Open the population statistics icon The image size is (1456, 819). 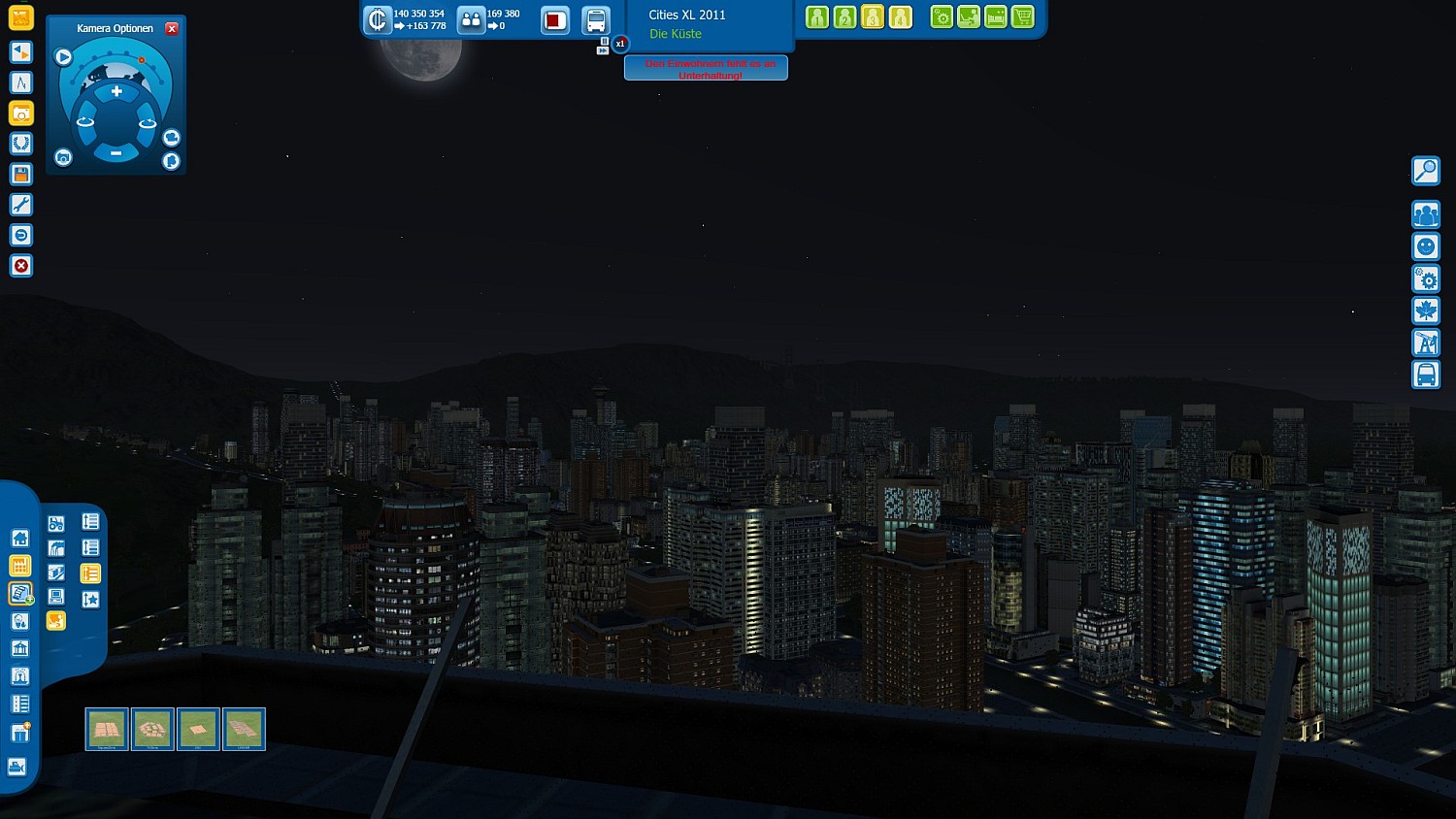[x=471, y=19]
